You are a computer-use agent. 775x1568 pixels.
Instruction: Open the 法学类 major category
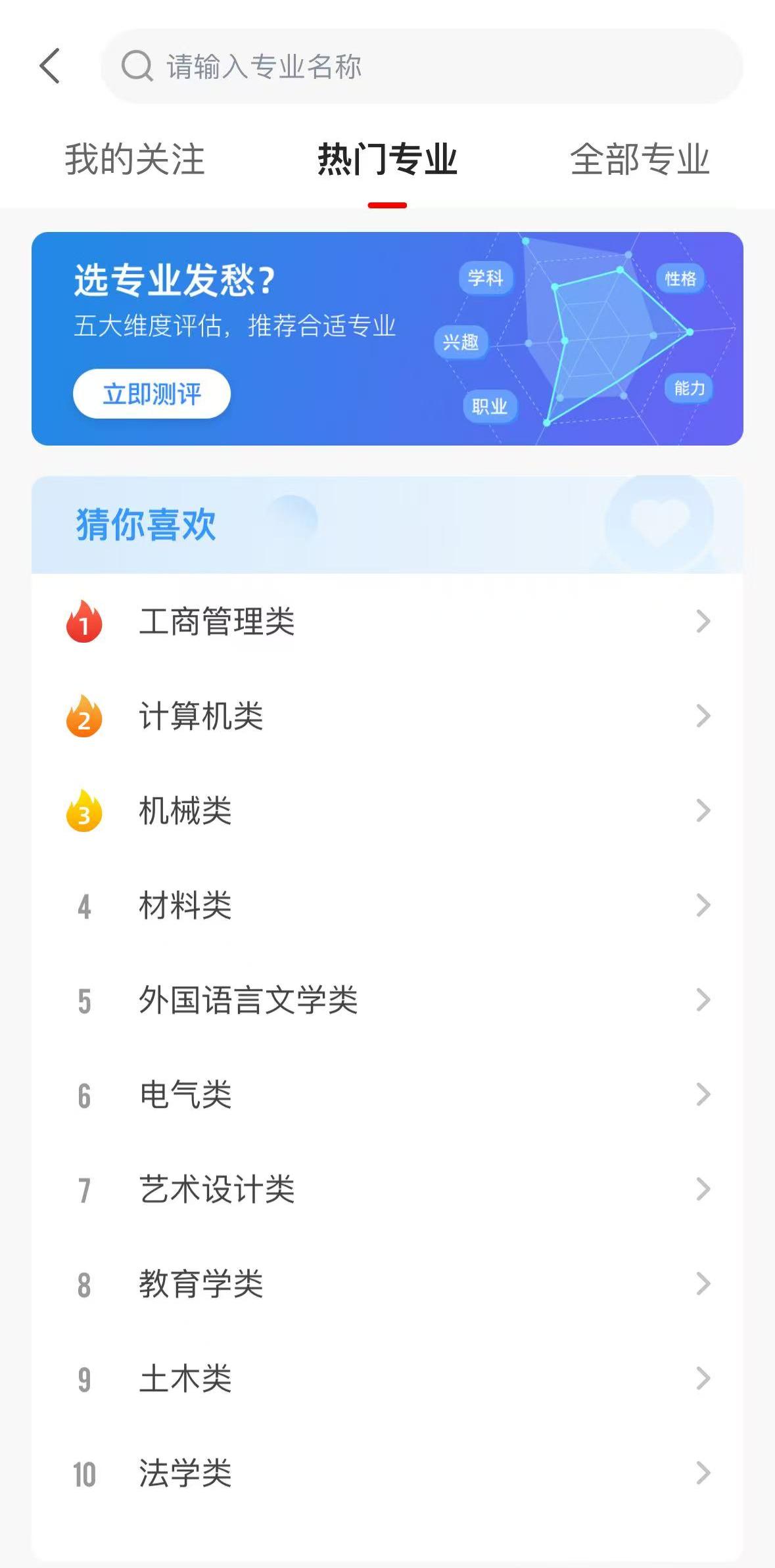[387, 1473]
